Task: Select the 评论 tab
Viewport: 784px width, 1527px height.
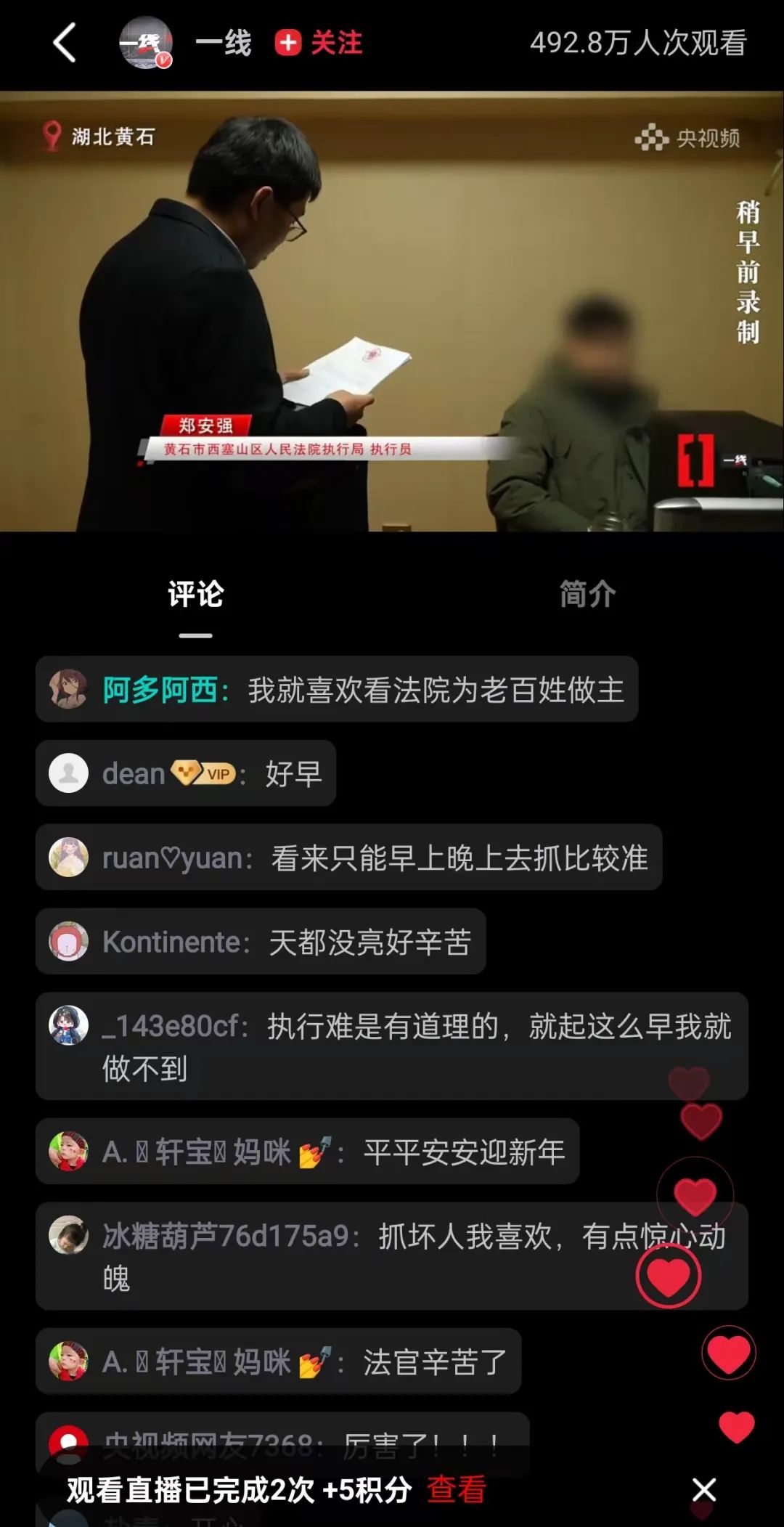Action: 196,594
